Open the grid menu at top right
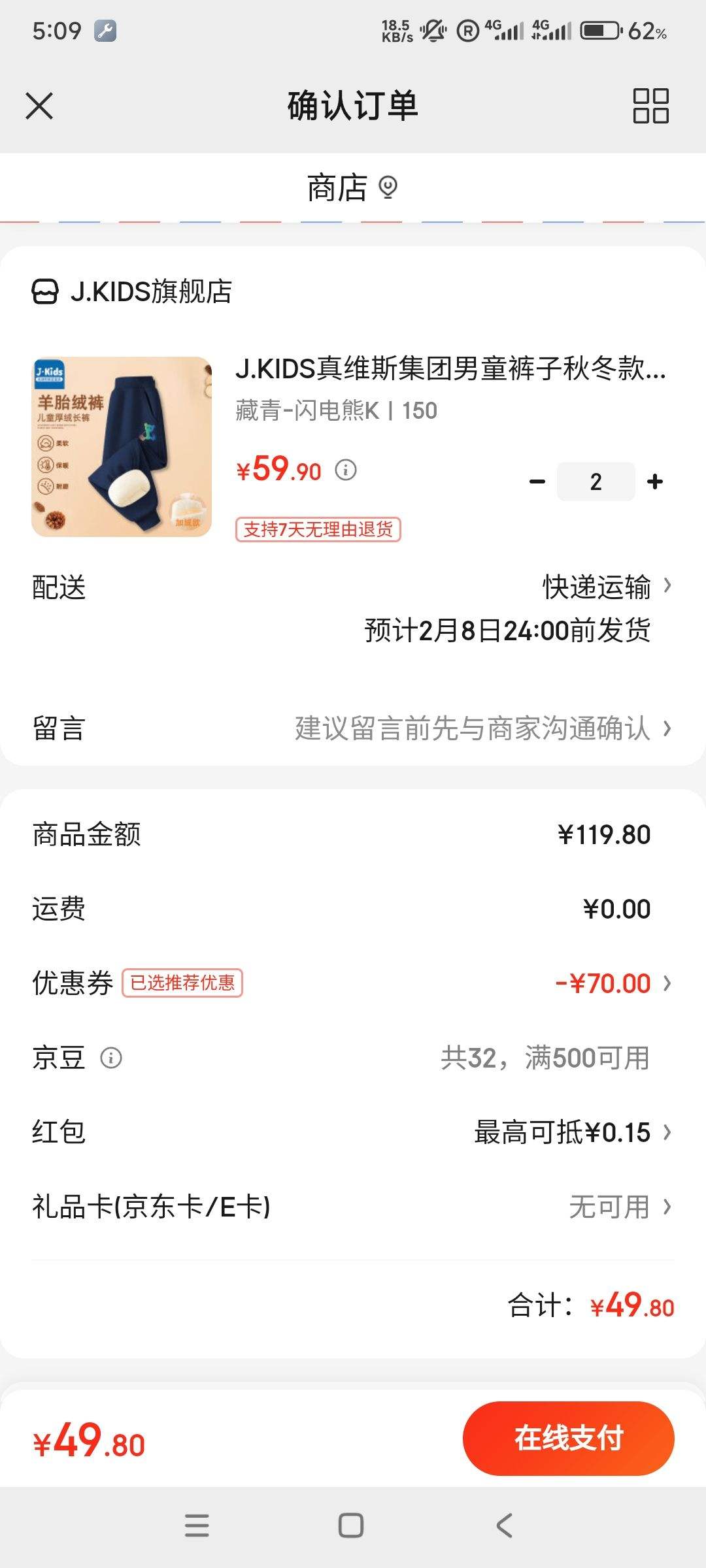The width and height of the screenshot is (706, 1568). [x=651, y=105]
